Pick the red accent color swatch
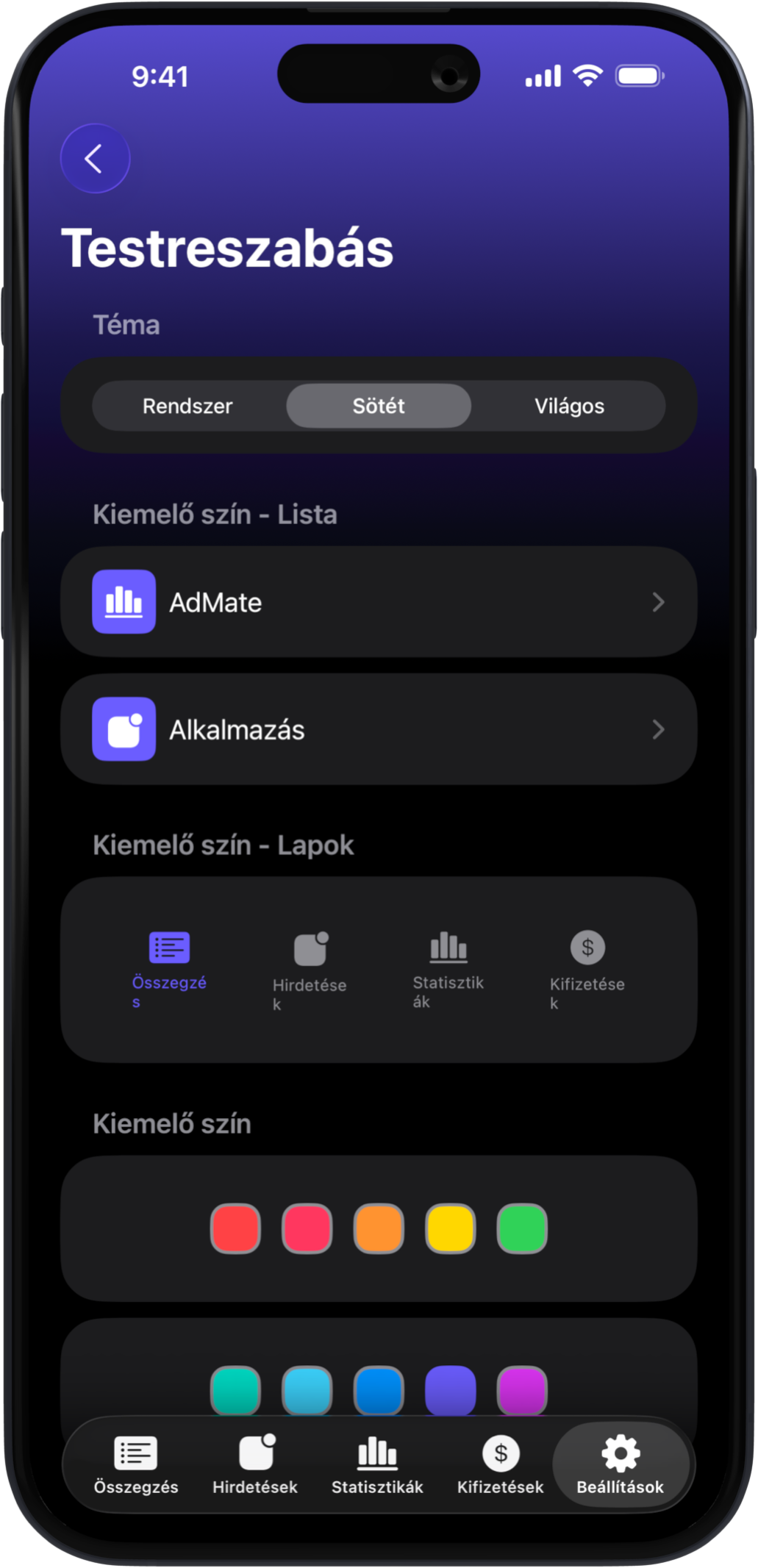758x1568 pixels. pyautogui.click(x=236, y=1228)
